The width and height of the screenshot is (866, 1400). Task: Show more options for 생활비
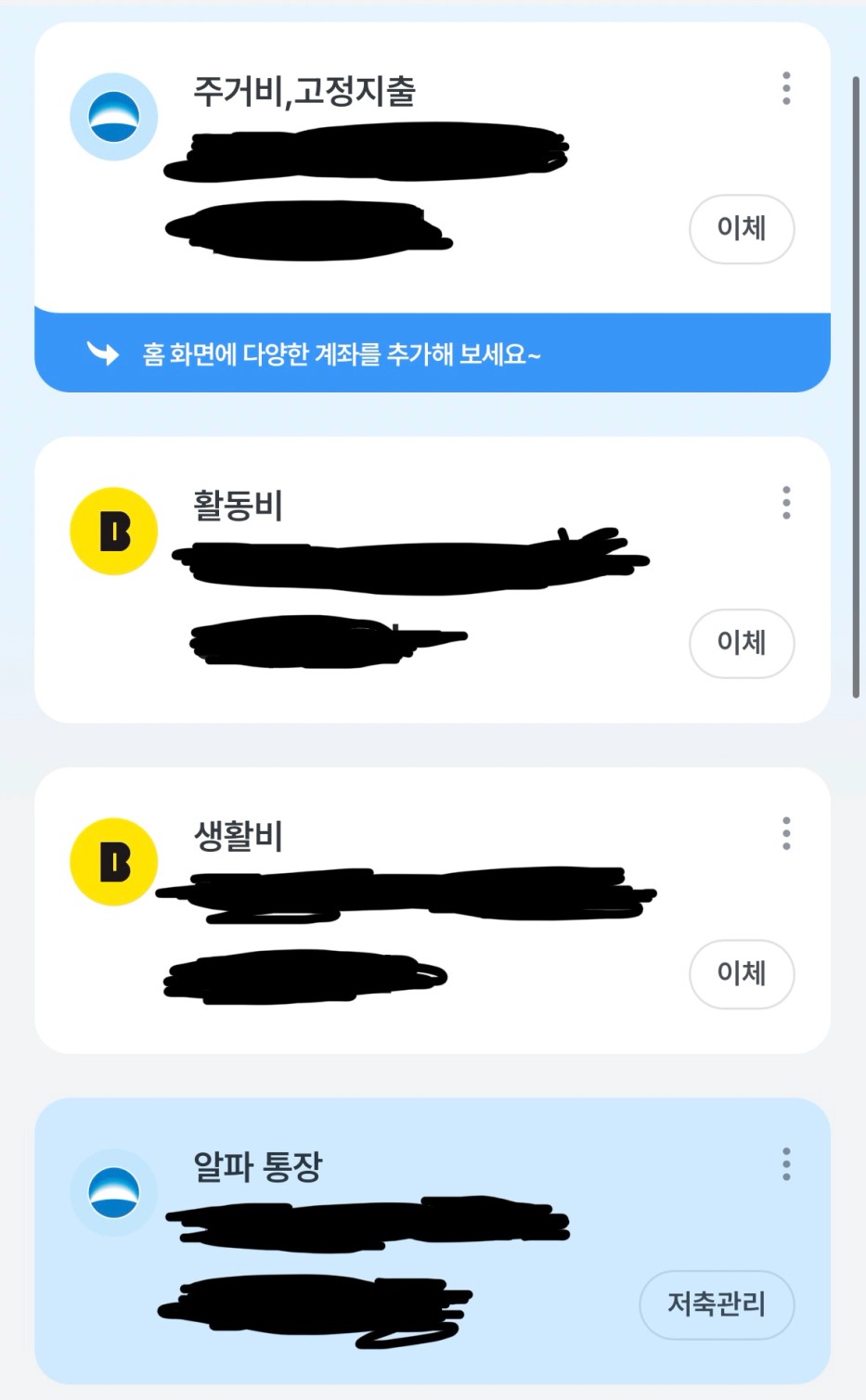click(786, 833)
